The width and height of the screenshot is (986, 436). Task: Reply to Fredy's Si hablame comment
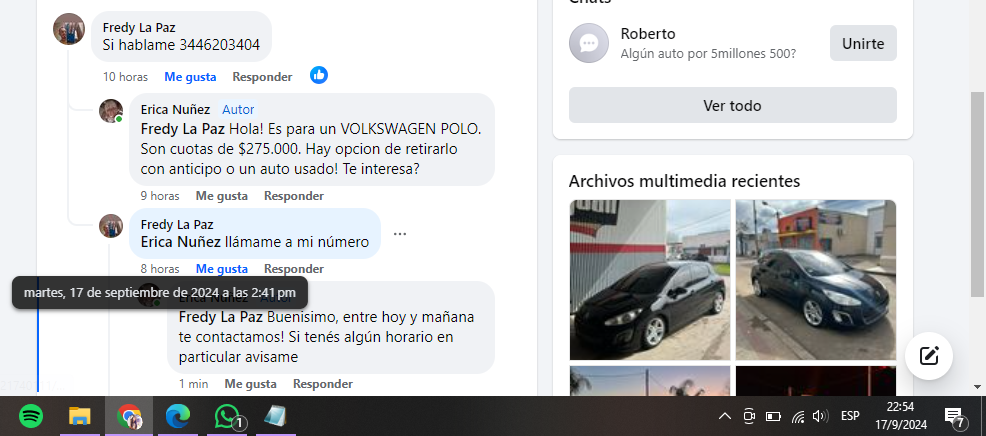coord(262,77)
